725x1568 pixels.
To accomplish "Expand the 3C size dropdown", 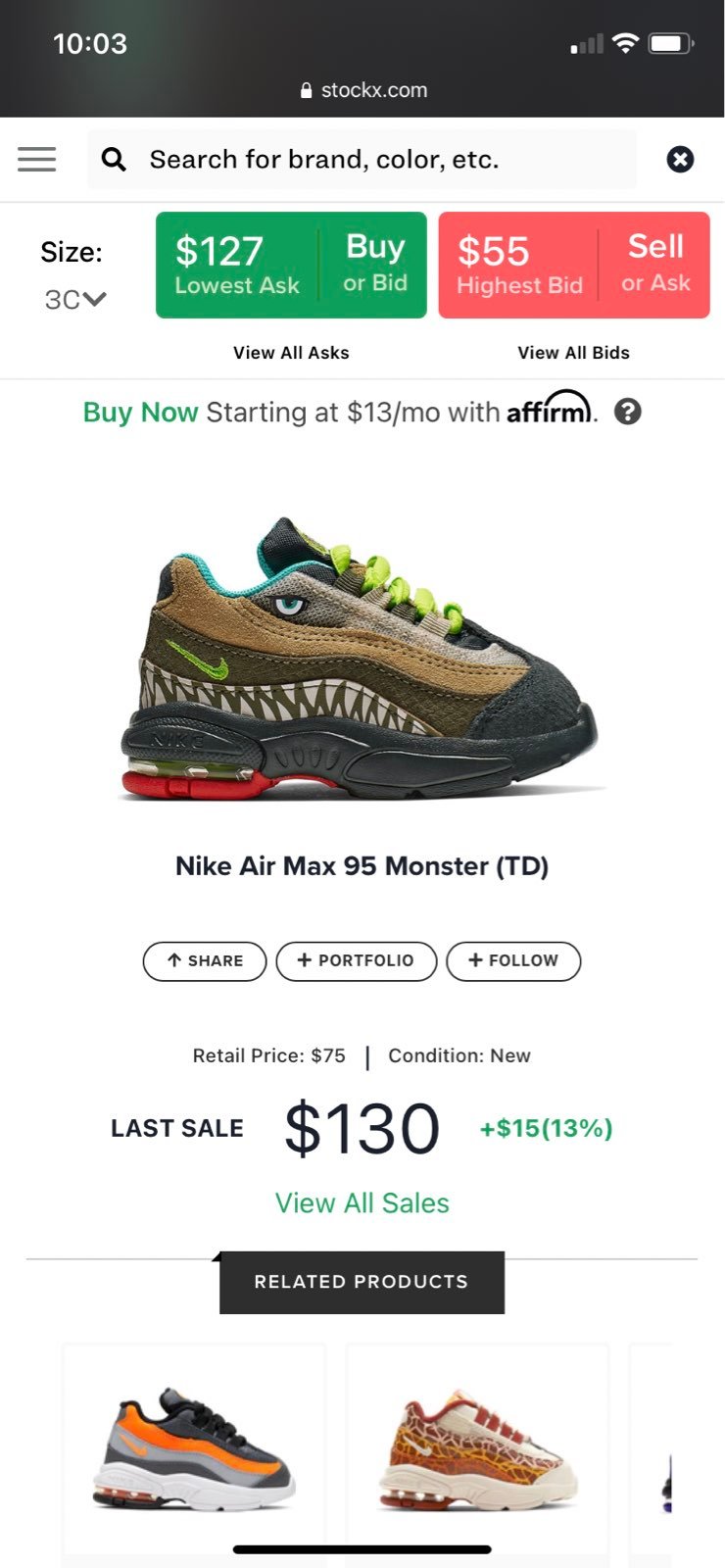I will tap(74, 299).
